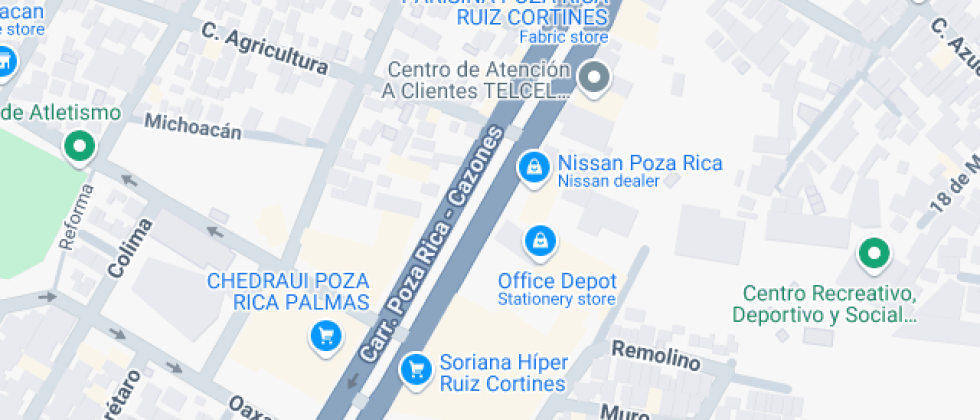The image size is (980, 420).
Task: Open the Centro Recreativo, Deportivo y Social pin
Action: pos(875,254)
